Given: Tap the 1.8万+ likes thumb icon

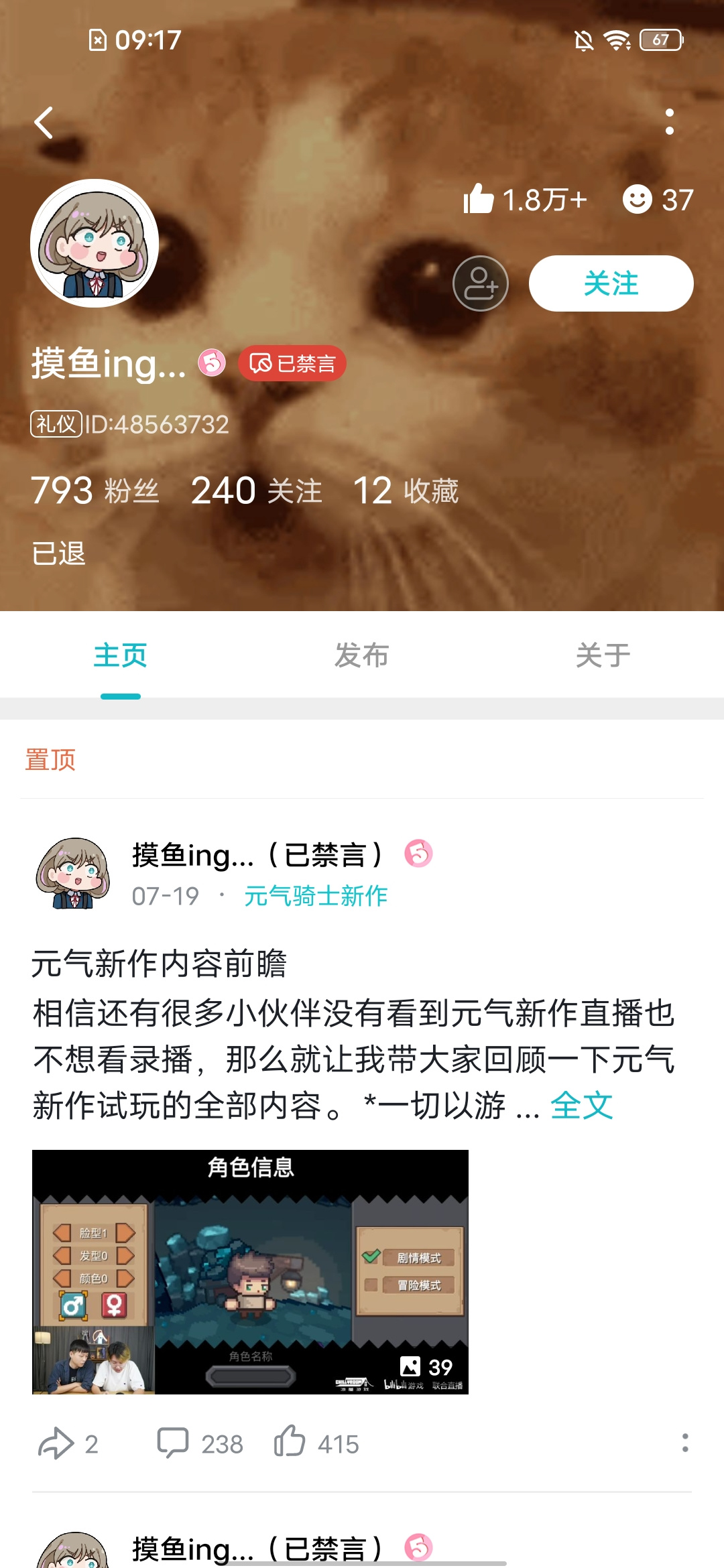Looking at the screenshot, I should point(478,199).
